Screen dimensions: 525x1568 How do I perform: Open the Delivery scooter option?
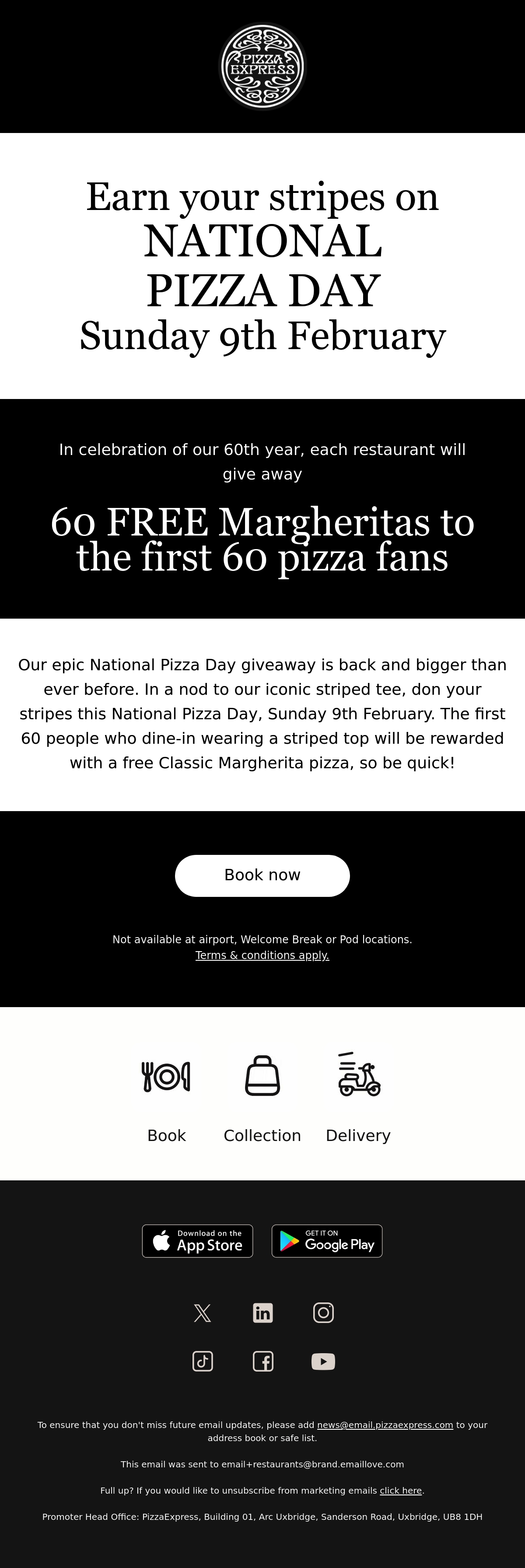(359, 1074)
